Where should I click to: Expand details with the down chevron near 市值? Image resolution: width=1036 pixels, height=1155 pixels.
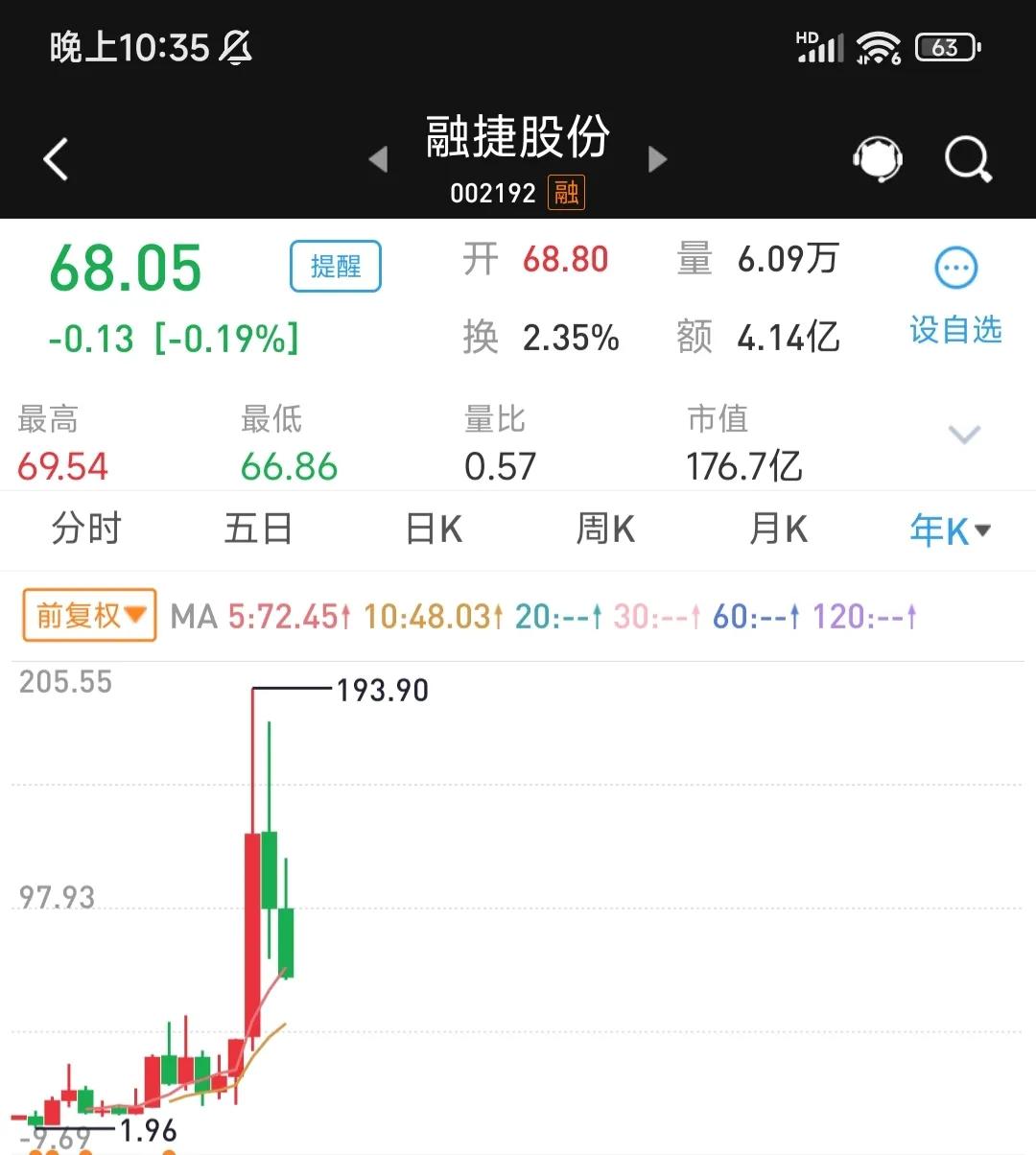tap(964, 435)
